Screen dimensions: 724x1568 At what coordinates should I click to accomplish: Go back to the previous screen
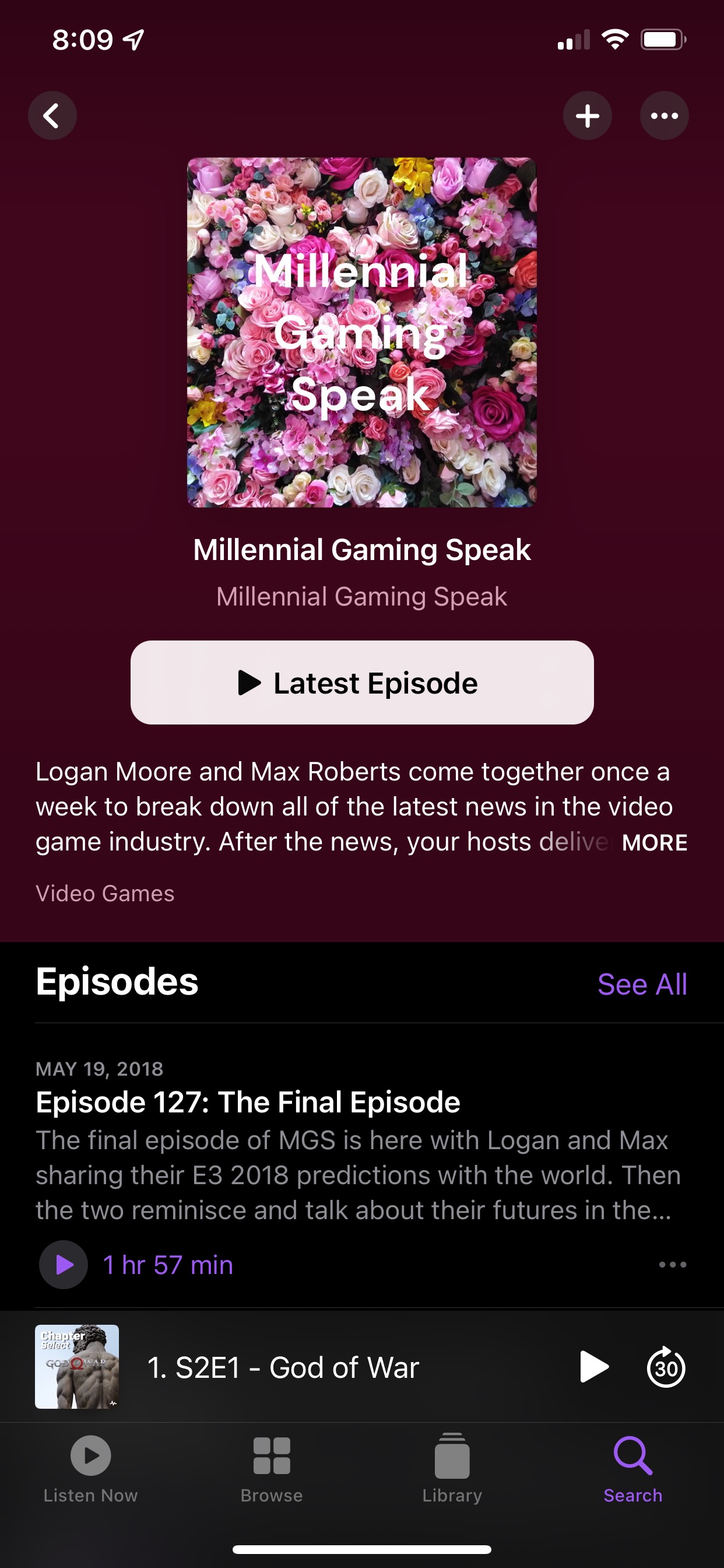52,116
